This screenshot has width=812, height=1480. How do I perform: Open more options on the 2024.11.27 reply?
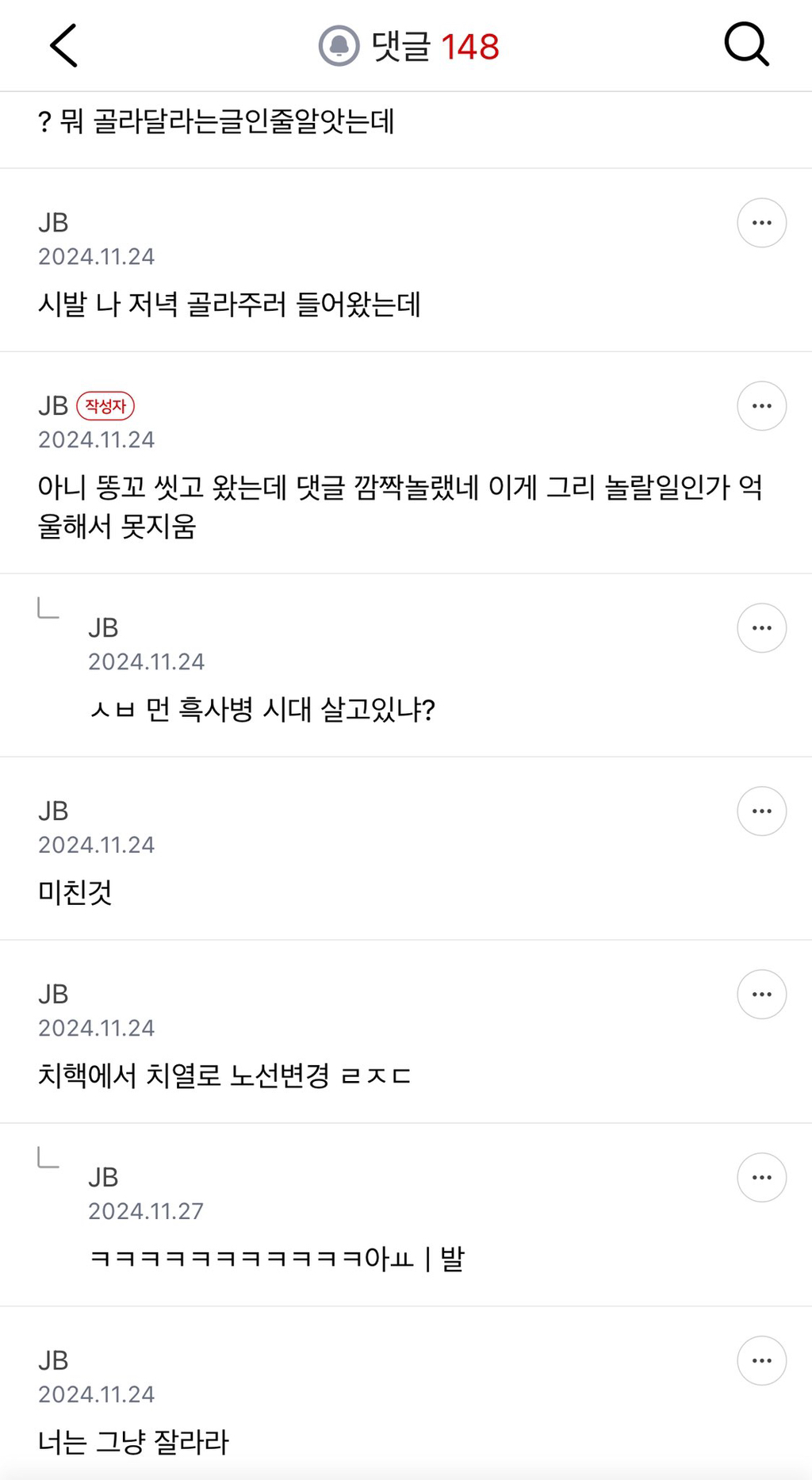pos(761,1178)
